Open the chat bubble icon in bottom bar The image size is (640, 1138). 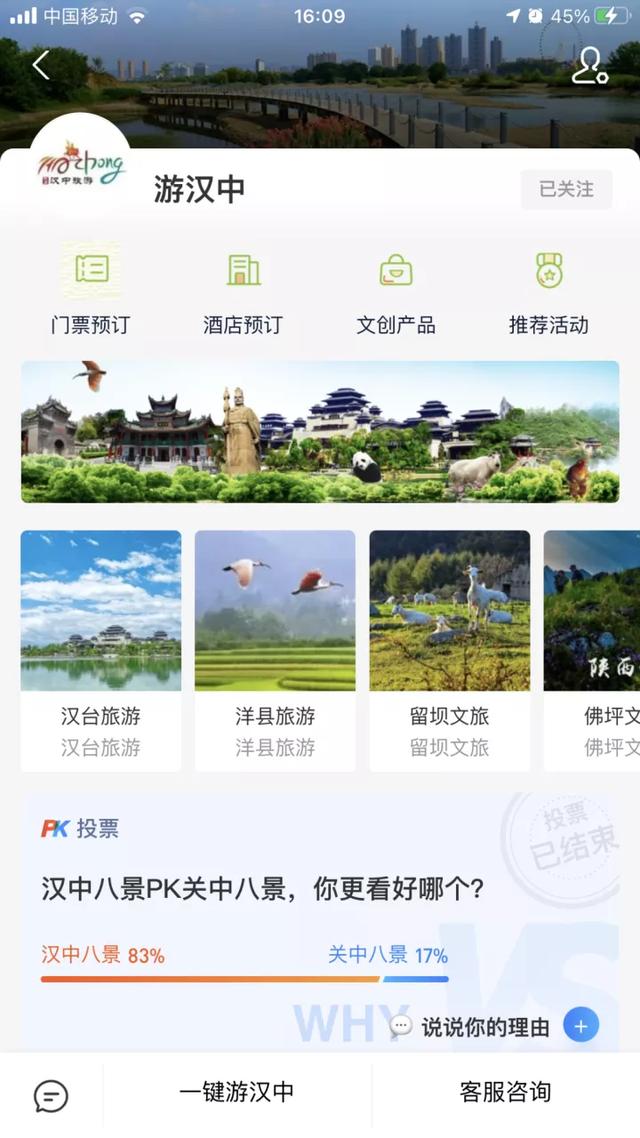pyautogui.click(x=51, y=1096)
